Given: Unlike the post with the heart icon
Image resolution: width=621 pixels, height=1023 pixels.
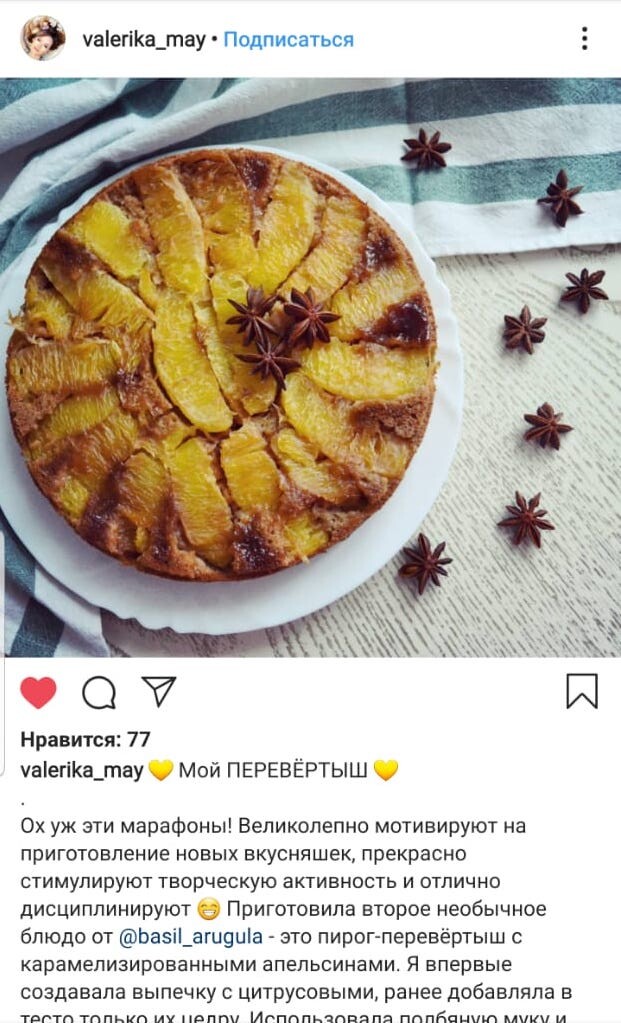Looking at the screenshot, I should [39, 692].
